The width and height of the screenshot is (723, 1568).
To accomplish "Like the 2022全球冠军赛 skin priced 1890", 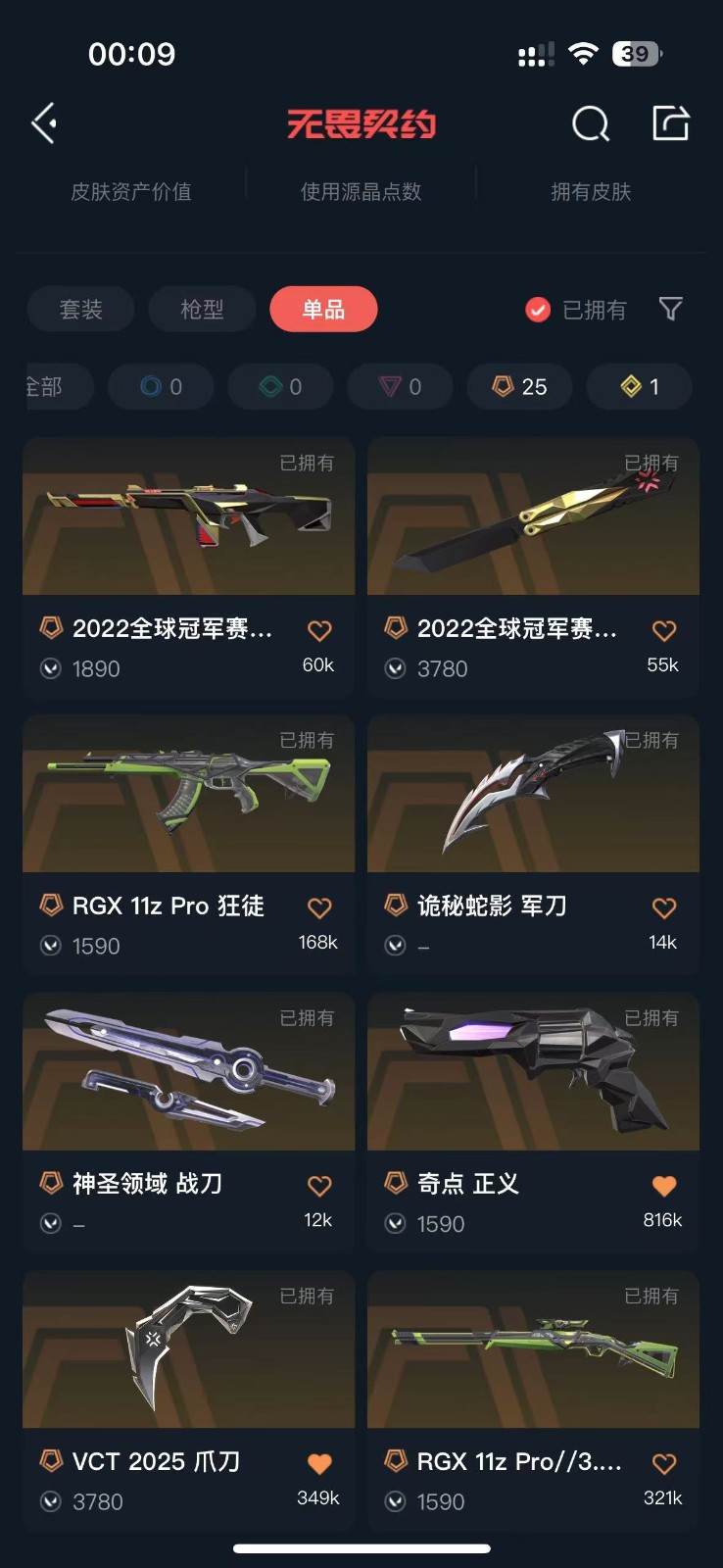I will (x=319, y=630).
